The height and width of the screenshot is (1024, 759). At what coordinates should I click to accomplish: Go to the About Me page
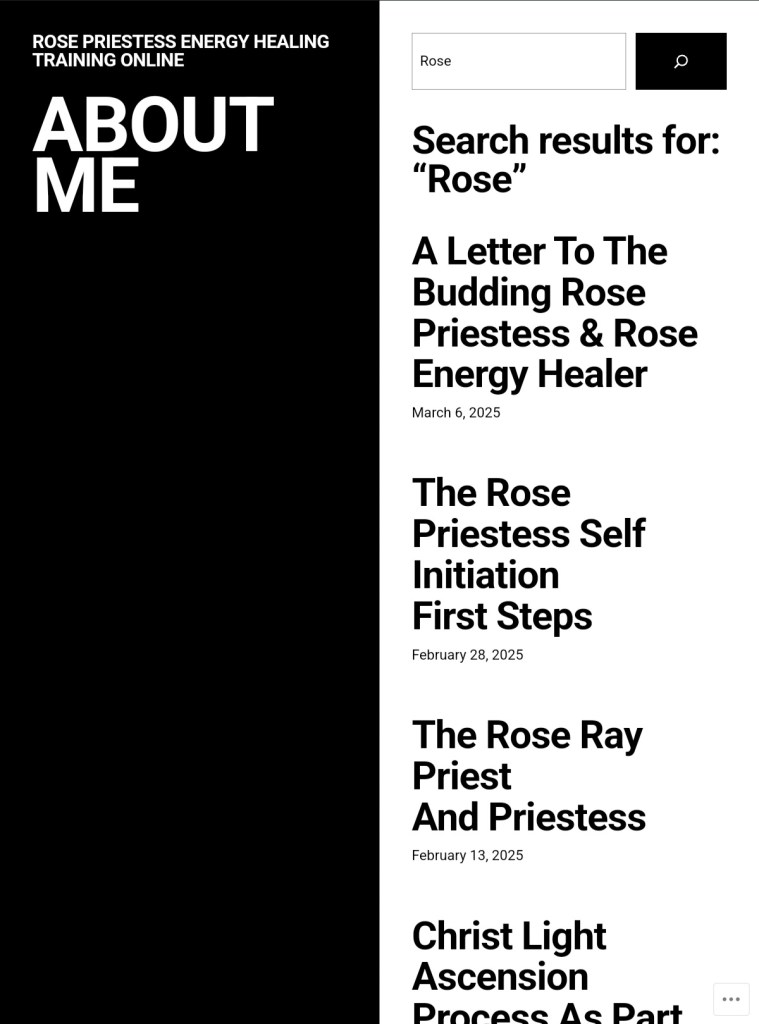[x=152, y=155]
